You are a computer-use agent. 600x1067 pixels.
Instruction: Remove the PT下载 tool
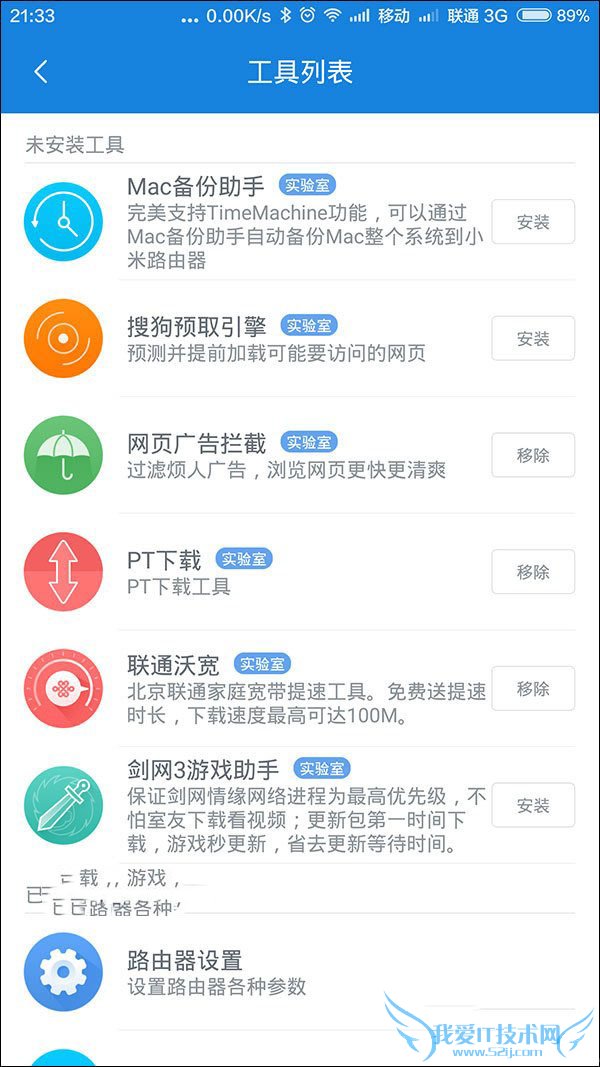tap(533, 572)
